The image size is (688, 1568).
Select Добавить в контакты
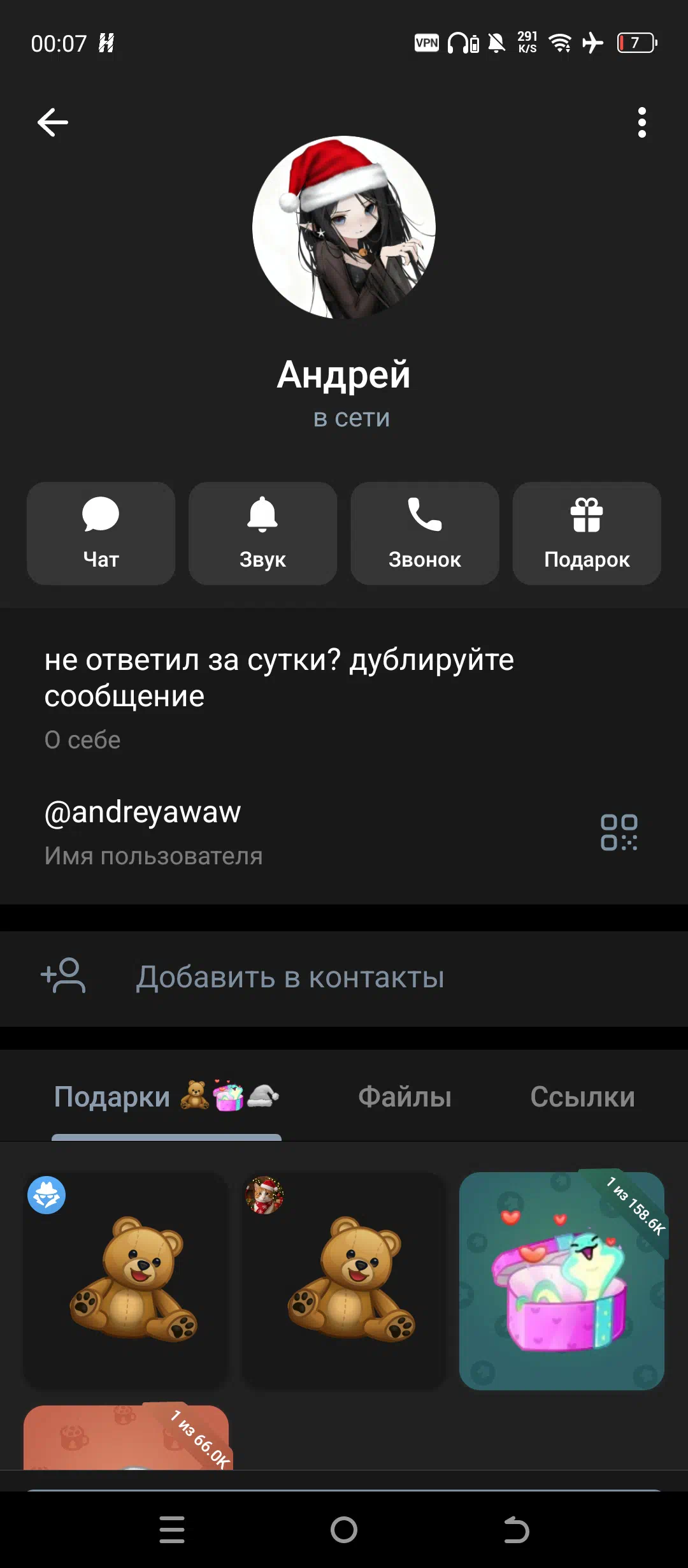click(x=290, y=978)
